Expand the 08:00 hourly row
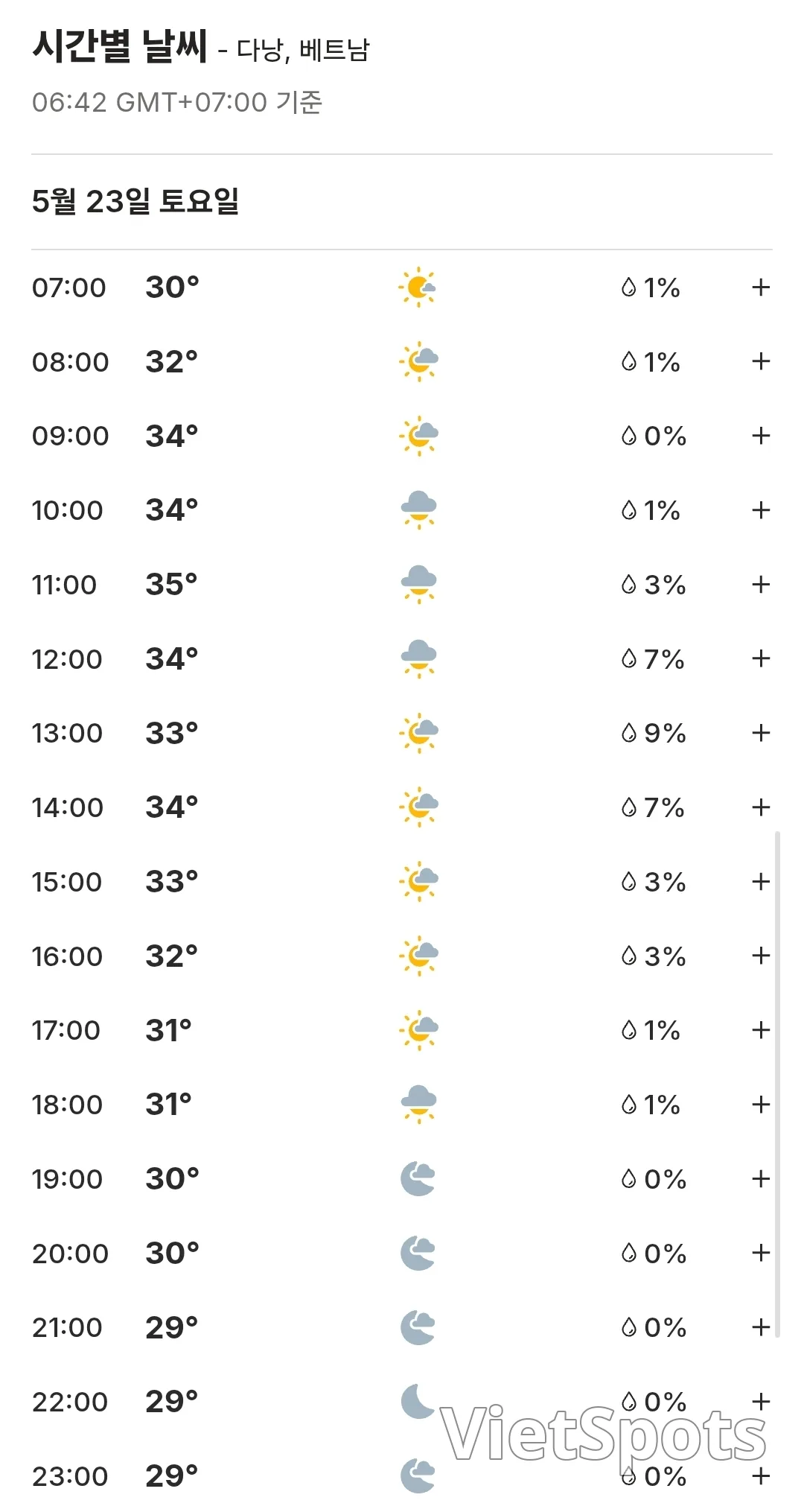The height and width of the screenshot is (1512, 804). click(x=760, y=361)
